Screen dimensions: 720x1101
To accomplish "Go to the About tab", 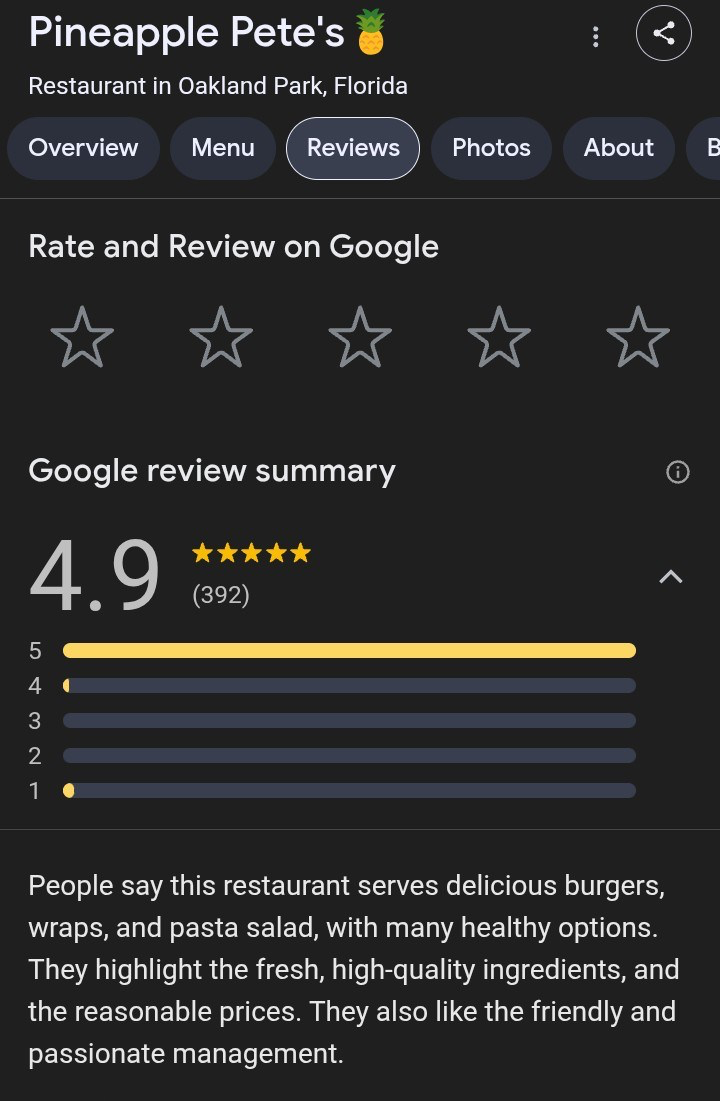I will point(618,148).
